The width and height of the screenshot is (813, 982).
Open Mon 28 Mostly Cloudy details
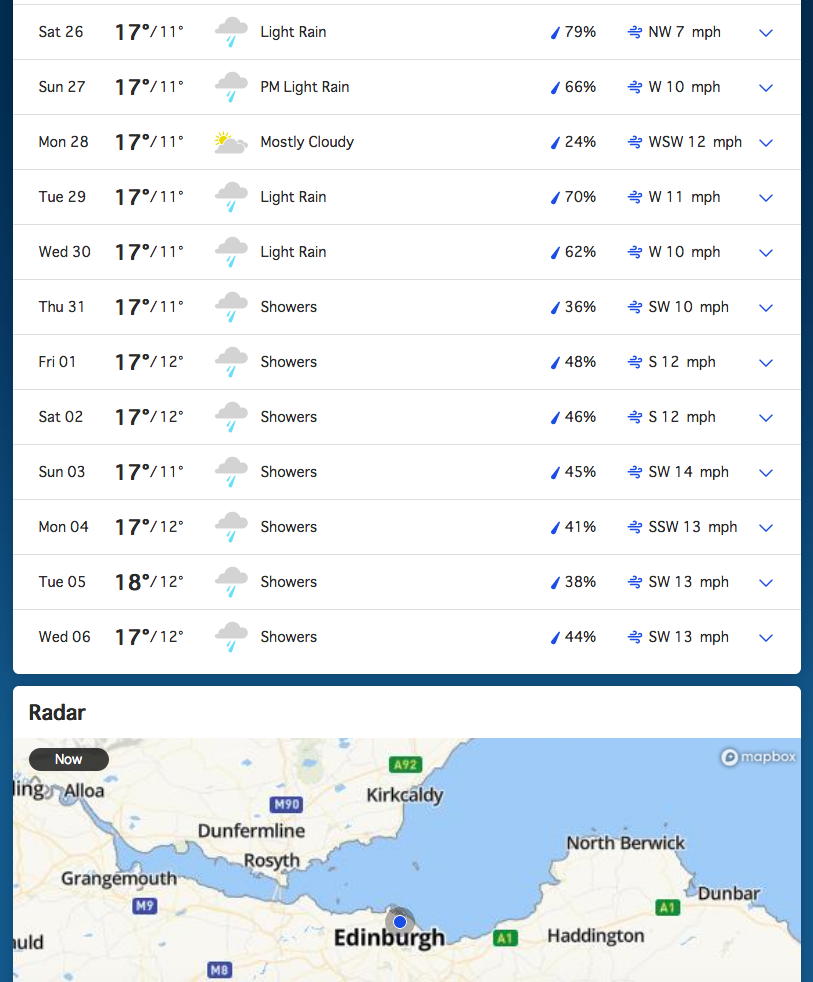pyautogui.click(x=766, y=143)
